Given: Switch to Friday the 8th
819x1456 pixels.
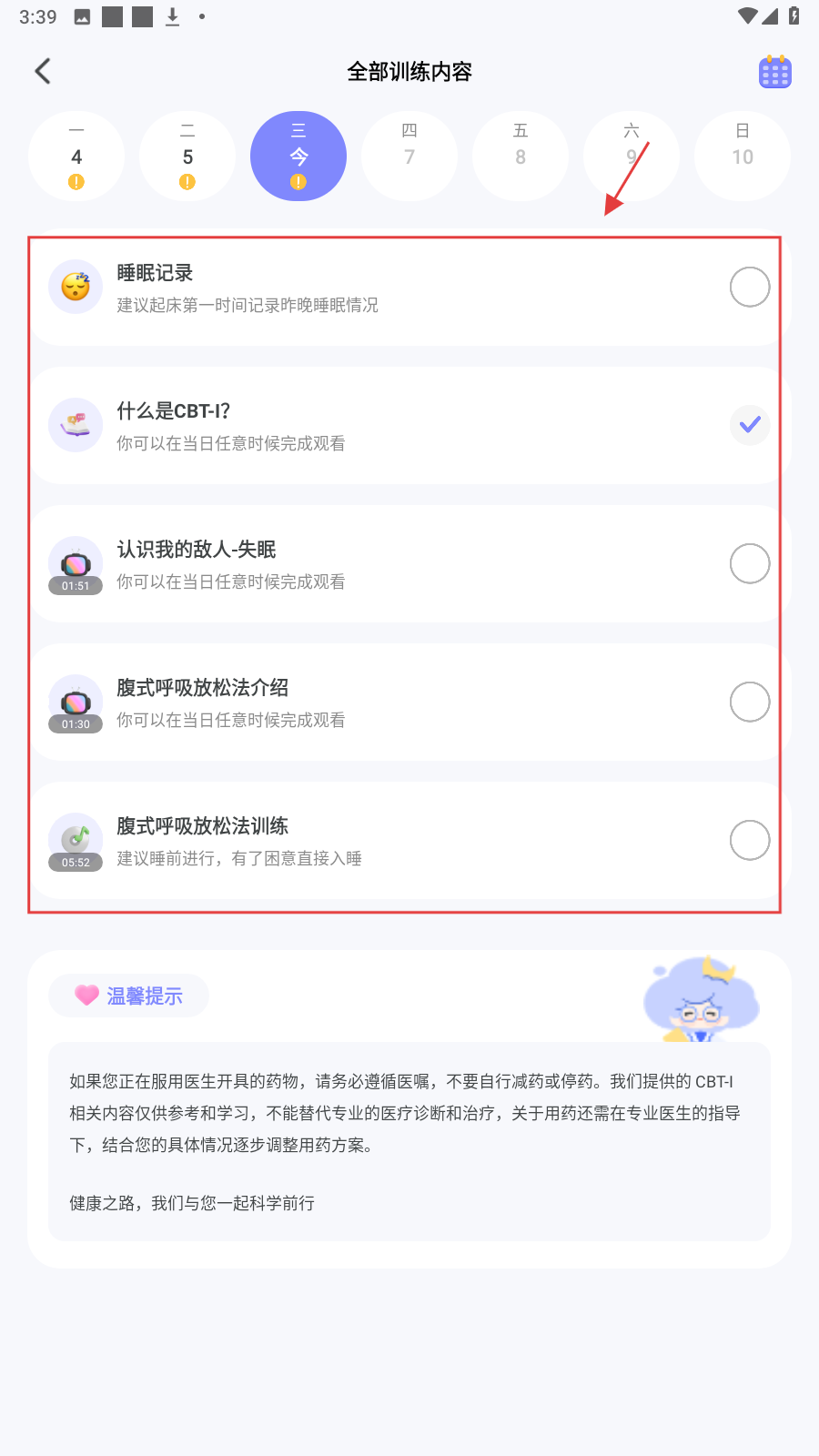Looking at the screenshot, I should point(521,157).
